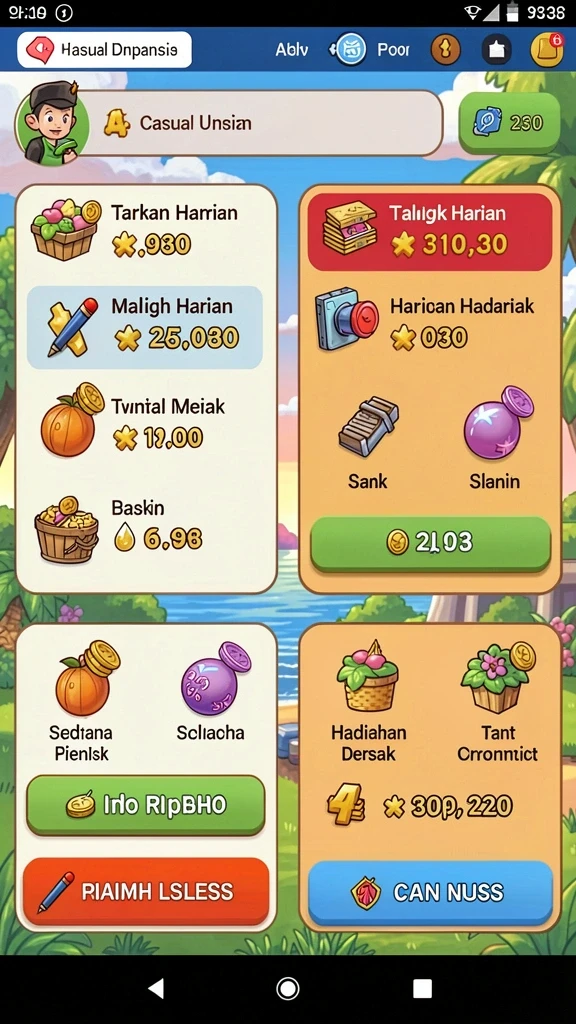Tap the green Irlo RIpBHO button

pyautogui.click(x=146, y=805)
